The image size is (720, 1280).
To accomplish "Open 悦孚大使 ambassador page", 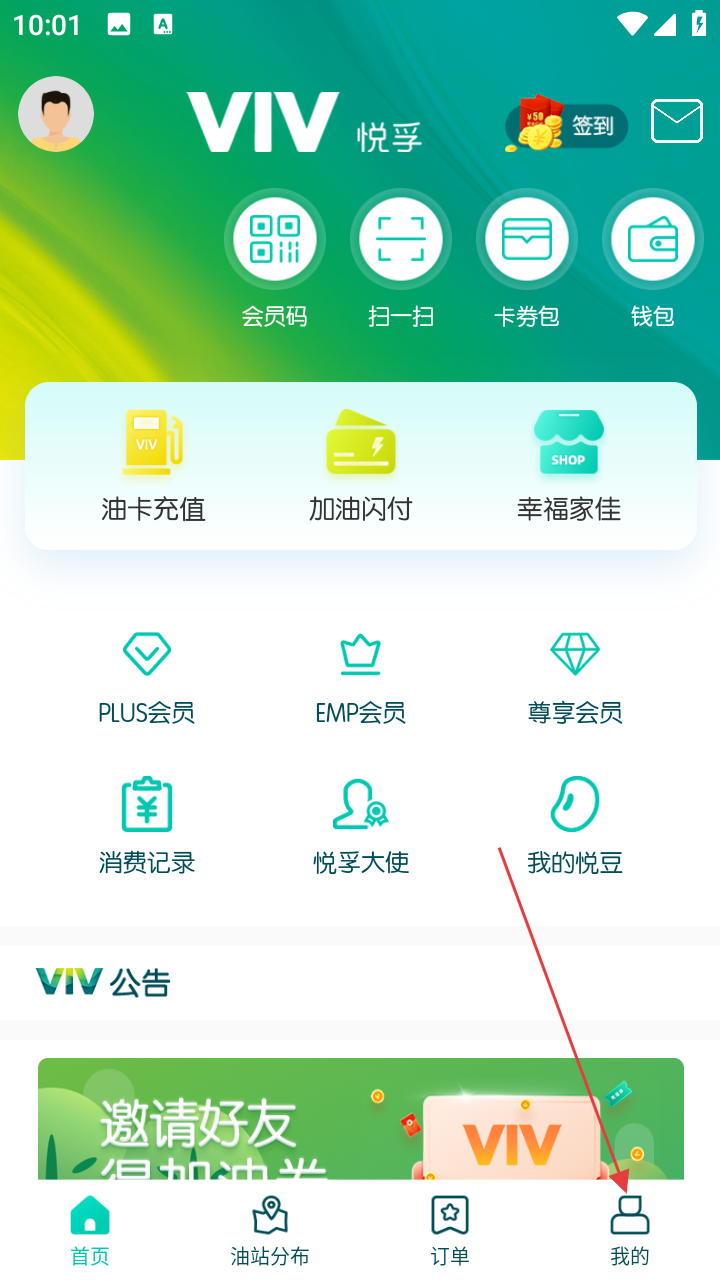I will 360,825.
